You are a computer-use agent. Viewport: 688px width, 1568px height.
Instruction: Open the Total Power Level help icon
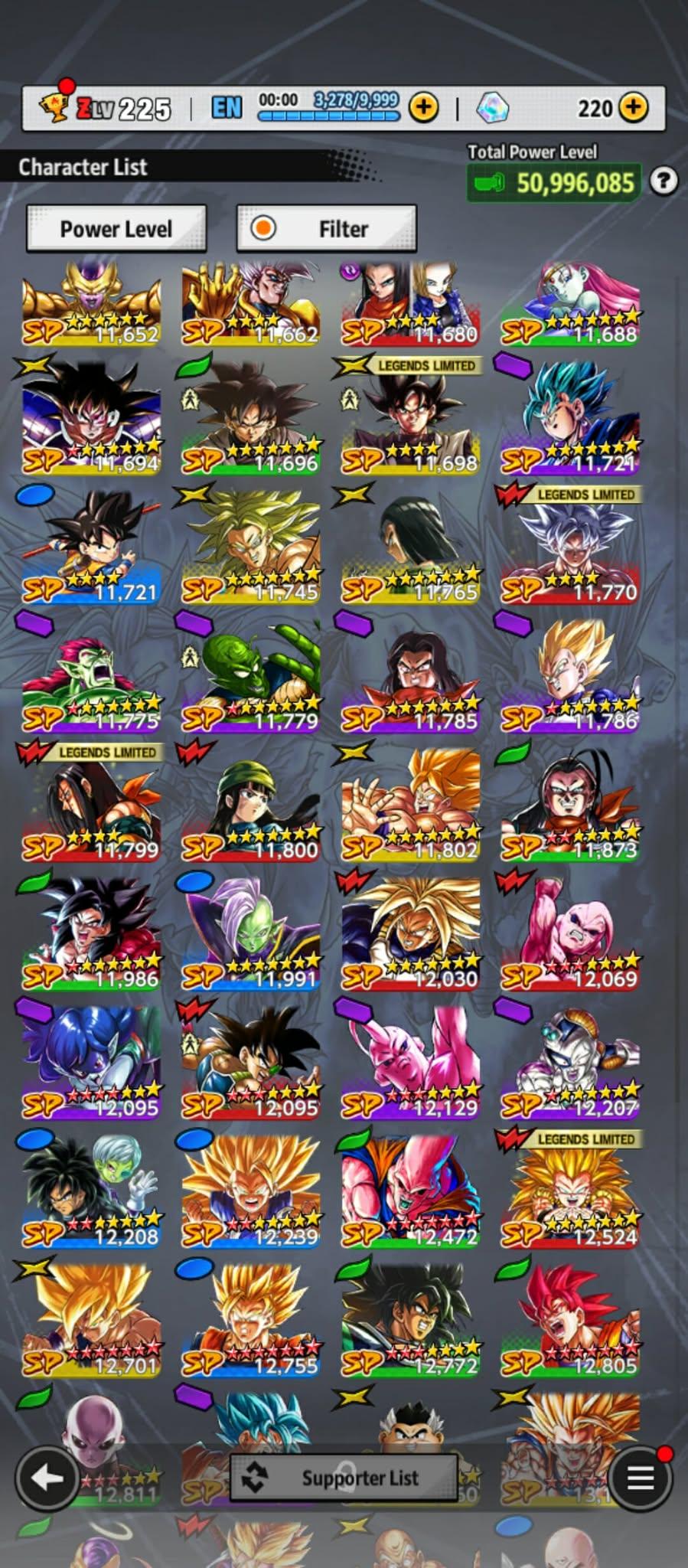pyautogui.click(x=664, y=181)
